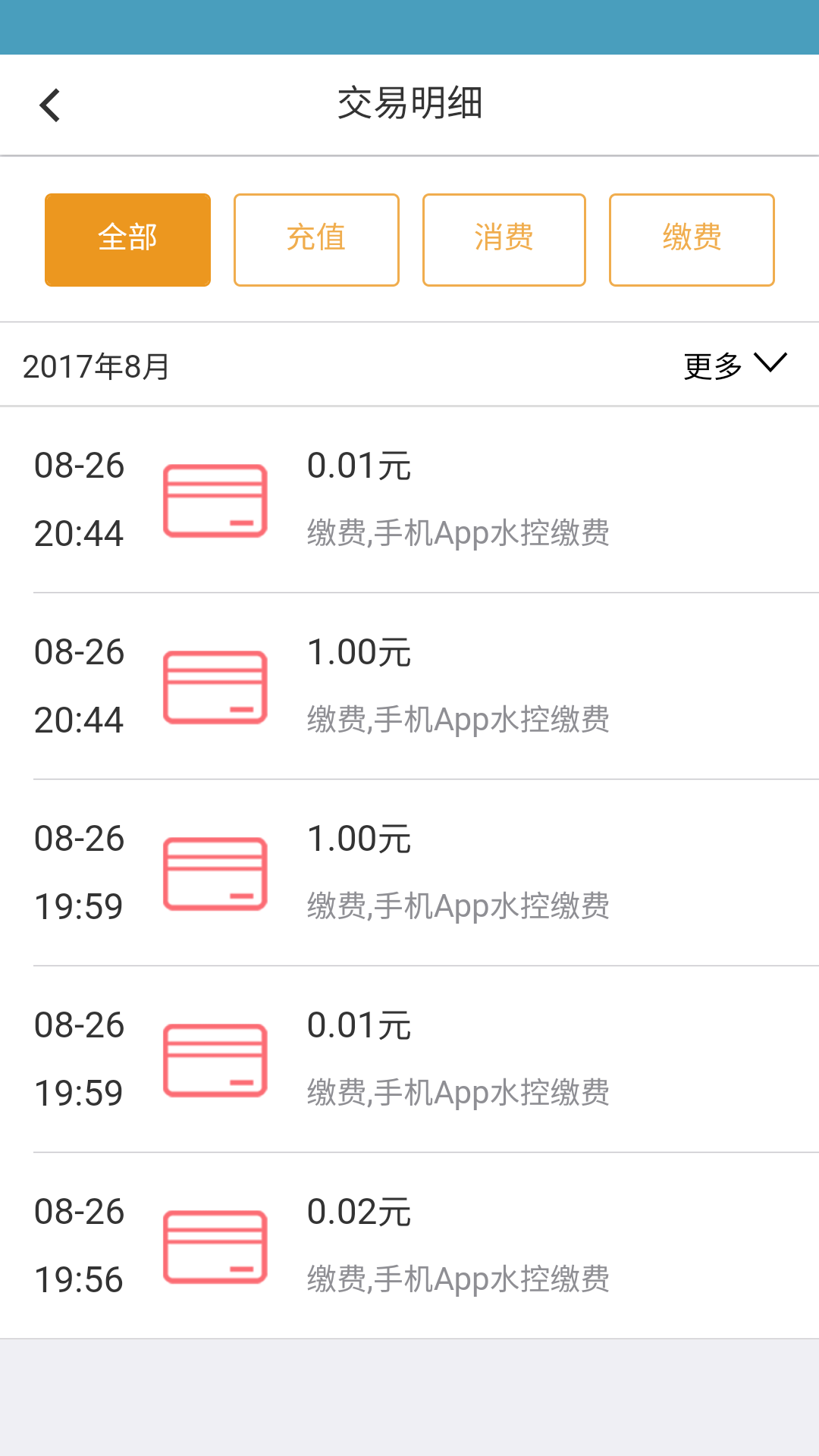Select the 全部 filter tab
This screenshot has height=1456, width=819.
pyautogui.click(x=127, y=240)
